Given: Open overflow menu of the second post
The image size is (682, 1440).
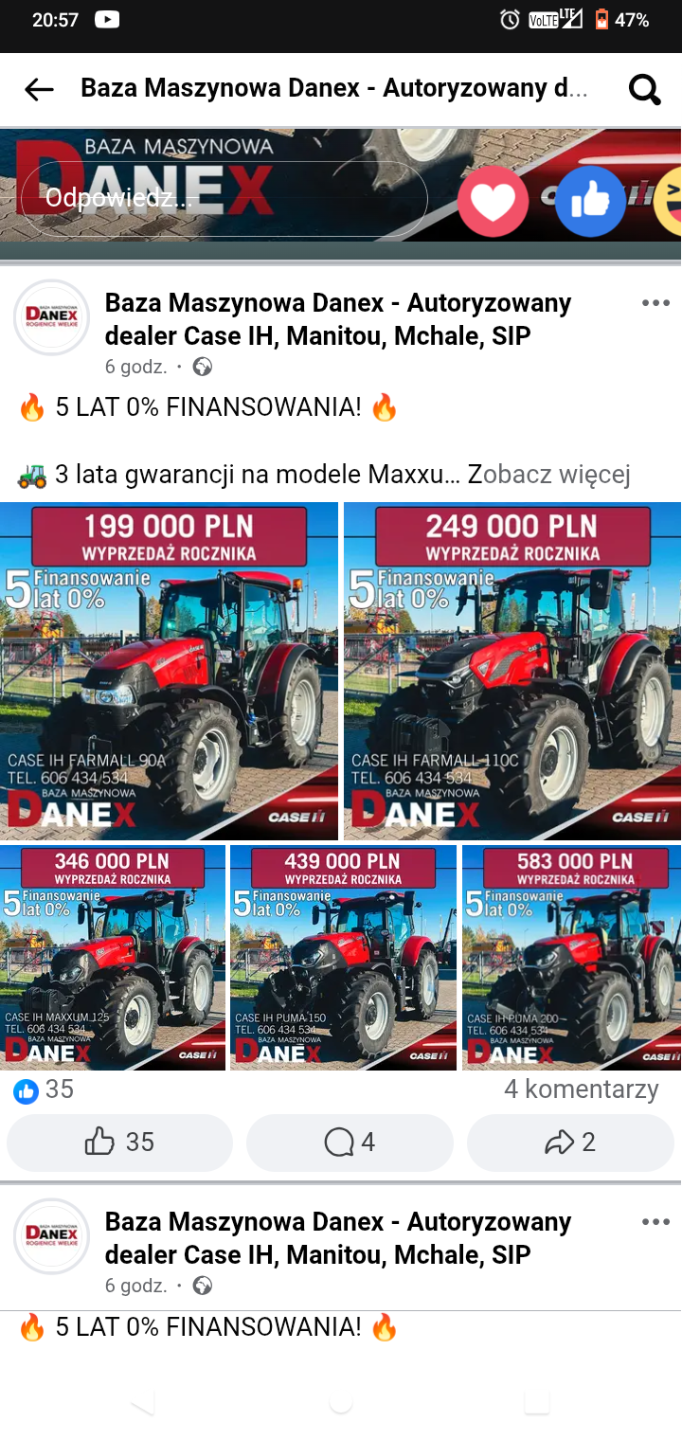Looking at the screenshot, I should [x=656, y=1222].
